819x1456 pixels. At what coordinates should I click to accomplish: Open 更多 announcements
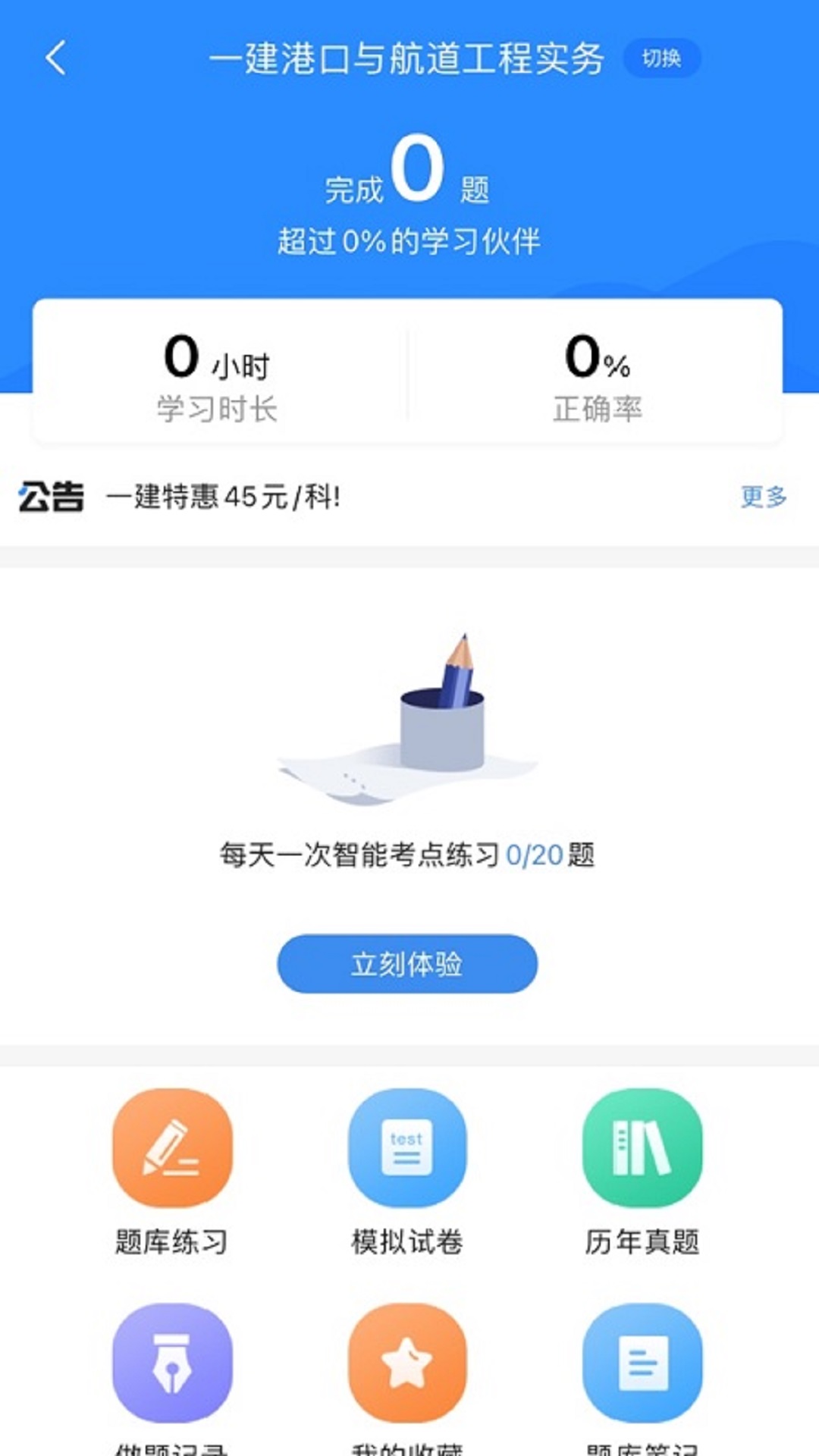coord(764,497)
